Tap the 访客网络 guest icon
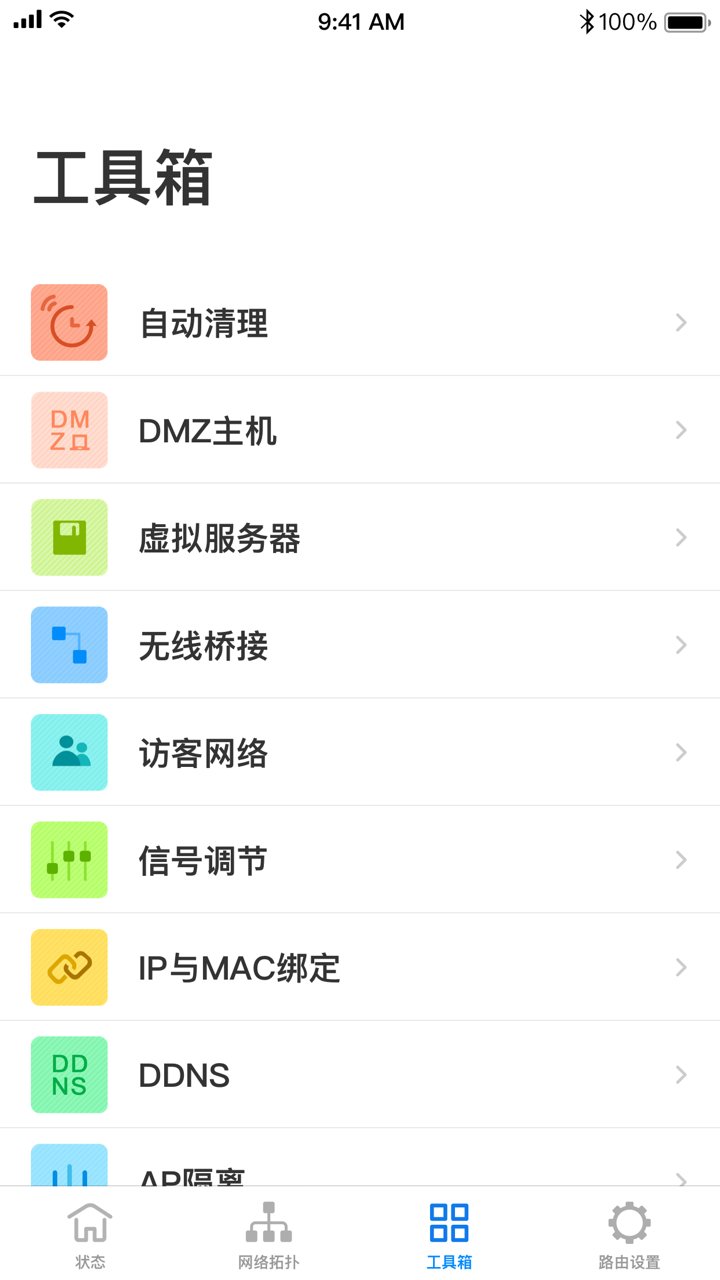The height and width of the screenshot is (1280, 720). [x=69, y=752]
